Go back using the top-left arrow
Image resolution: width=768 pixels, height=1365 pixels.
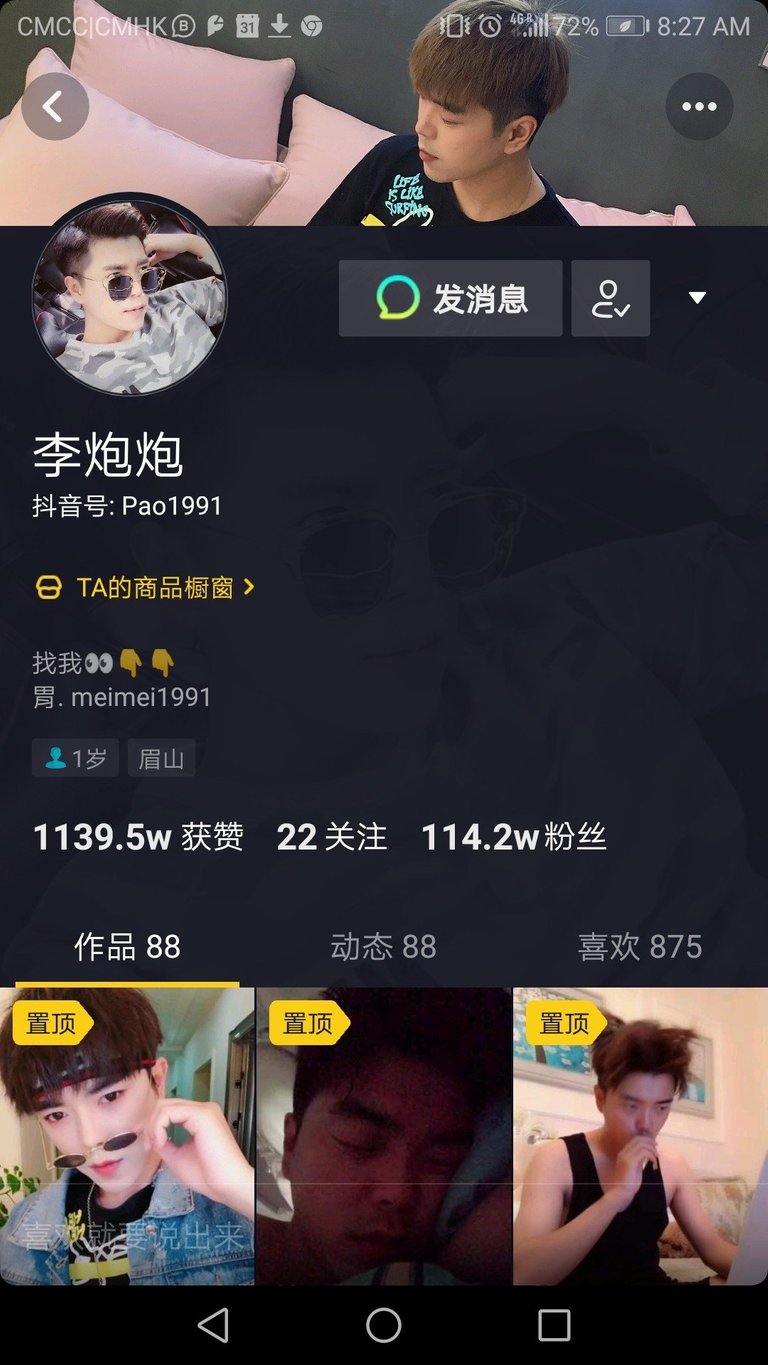click(55, 107)
